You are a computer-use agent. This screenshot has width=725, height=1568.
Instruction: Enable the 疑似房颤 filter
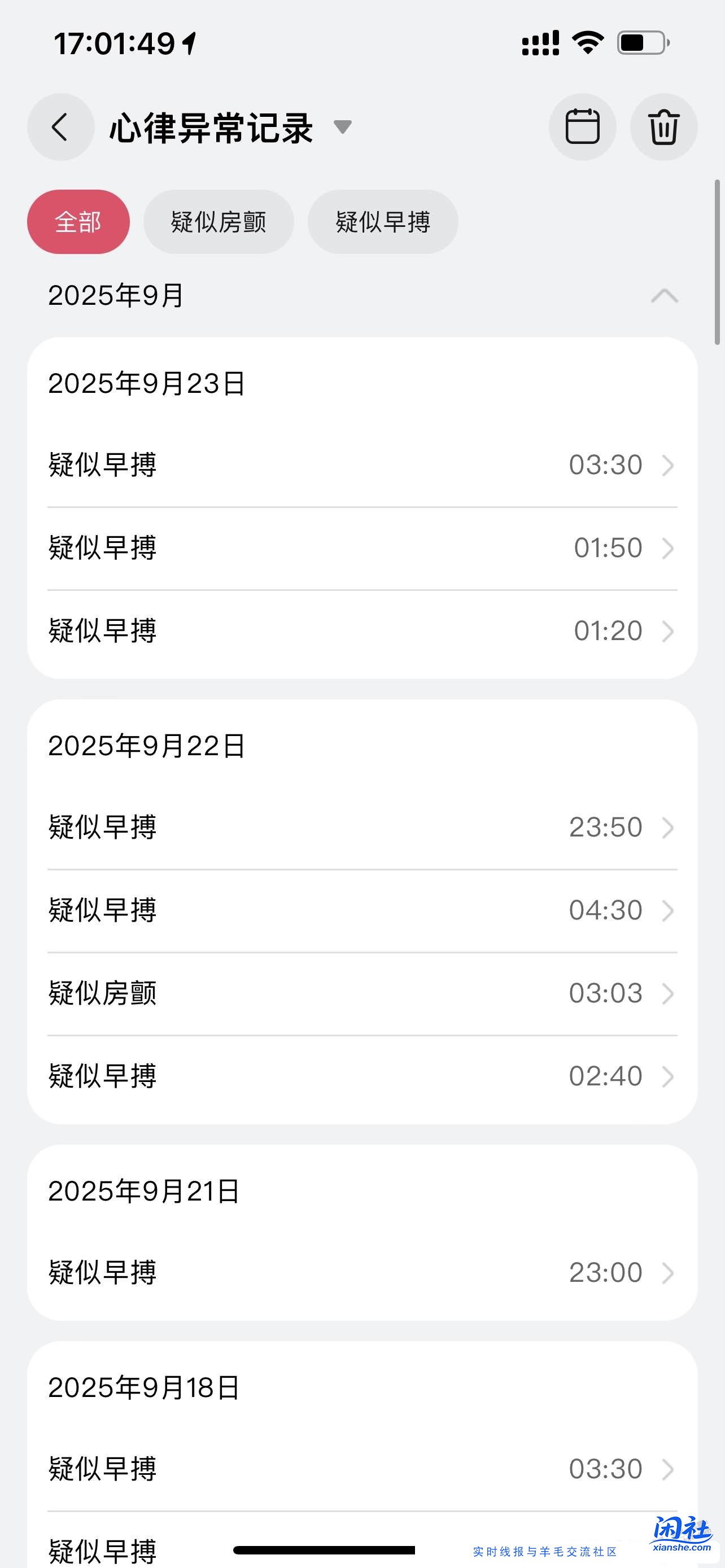click(219, 221)
